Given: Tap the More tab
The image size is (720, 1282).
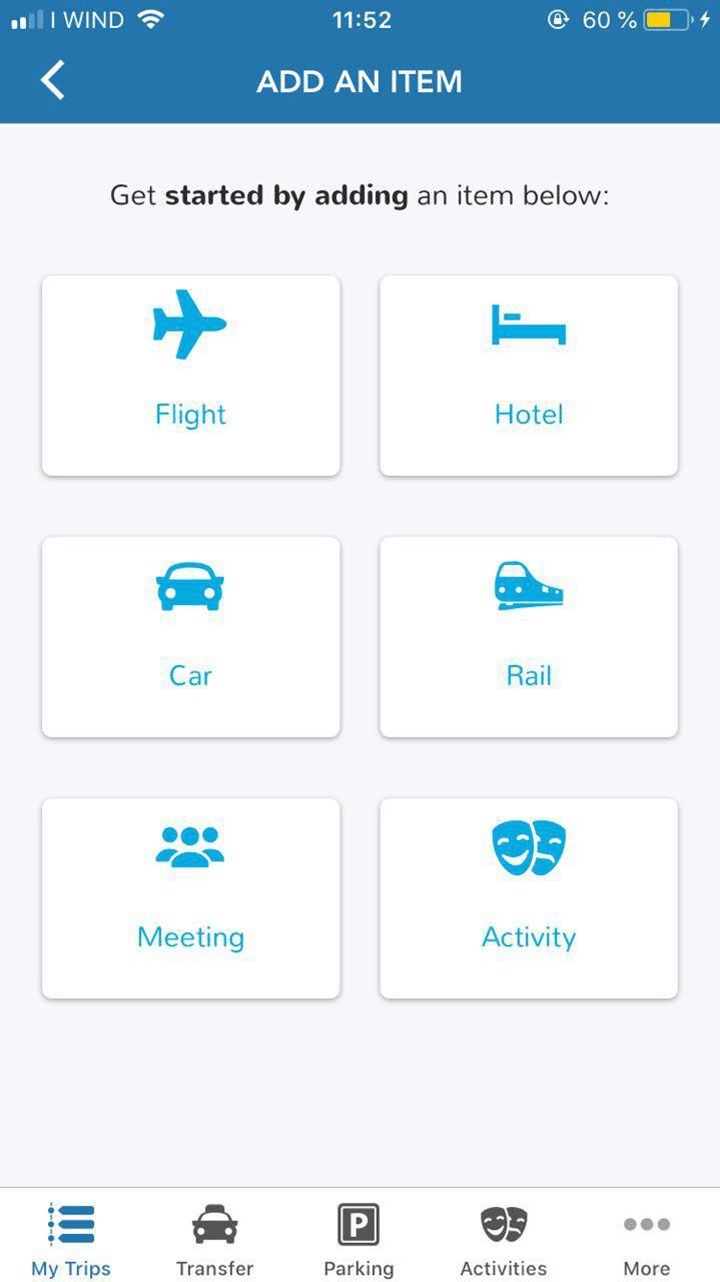Looking at the screenshot, I should [x=646, y=1239].
